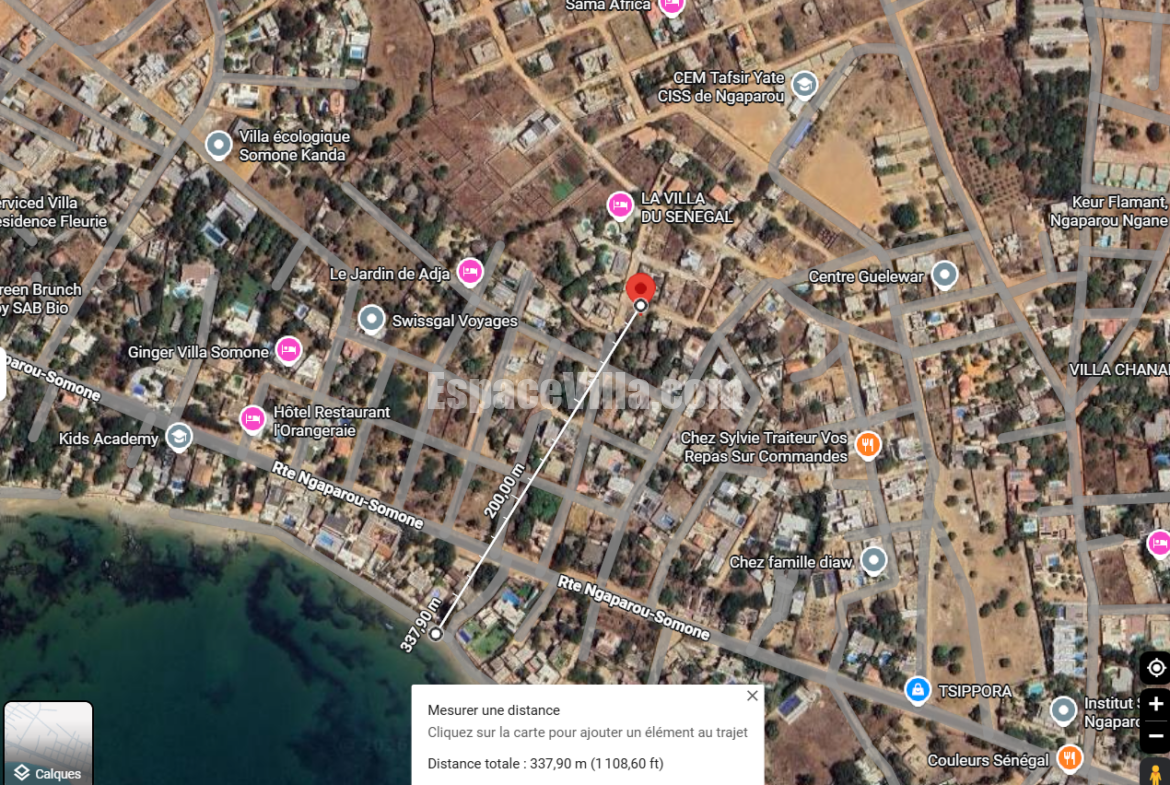Image resolution: width=1170 pixels, height=785 pixels.
Task: Select the Chez famille diaw marker
Action: 874,560
